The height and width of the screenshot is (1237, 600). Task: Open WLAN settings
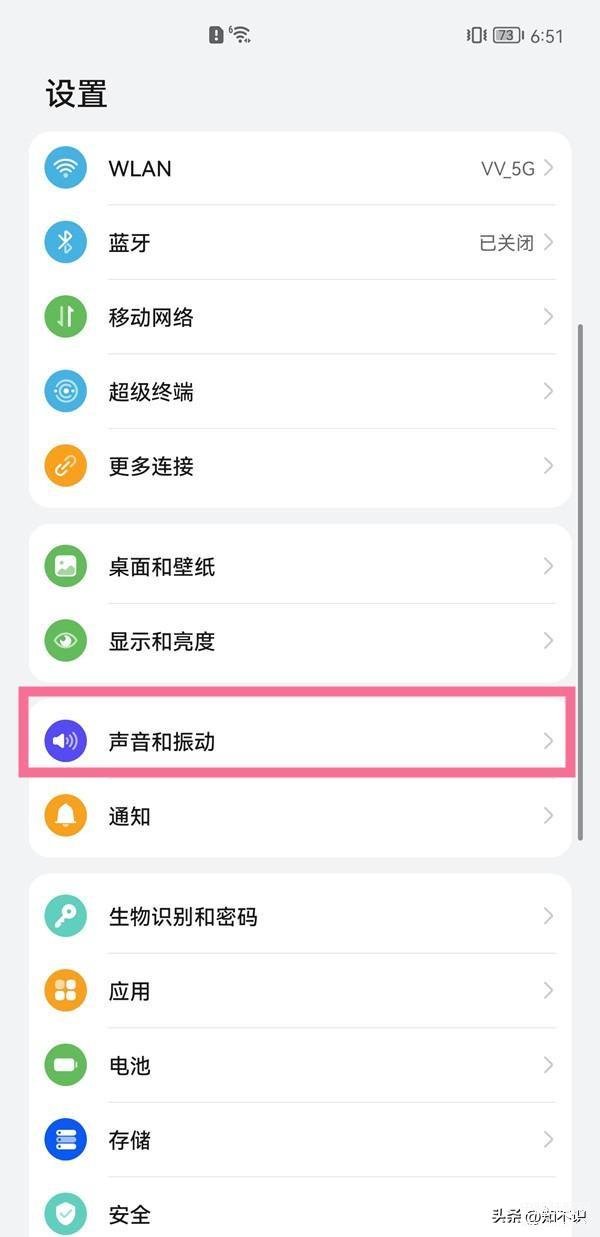(300, 168)
